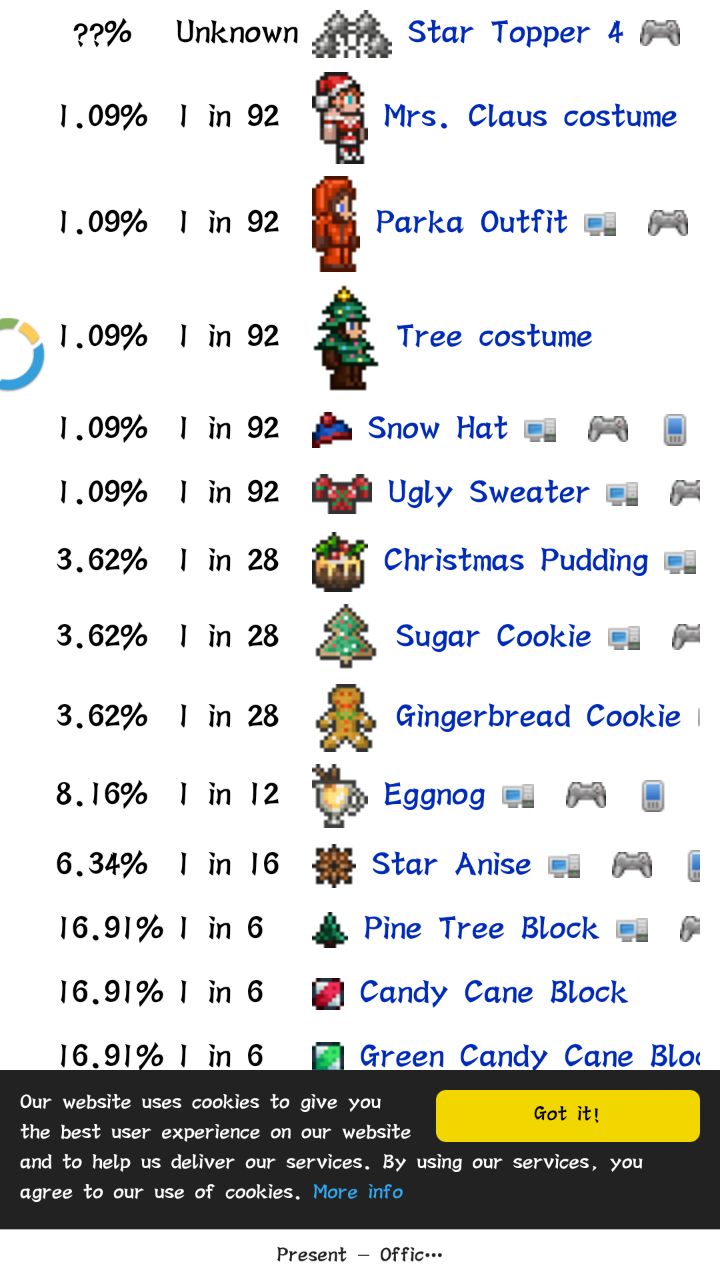Open the Star Topper 4 link
This screenshot has height=1280, width=720.
coord(514,33)
